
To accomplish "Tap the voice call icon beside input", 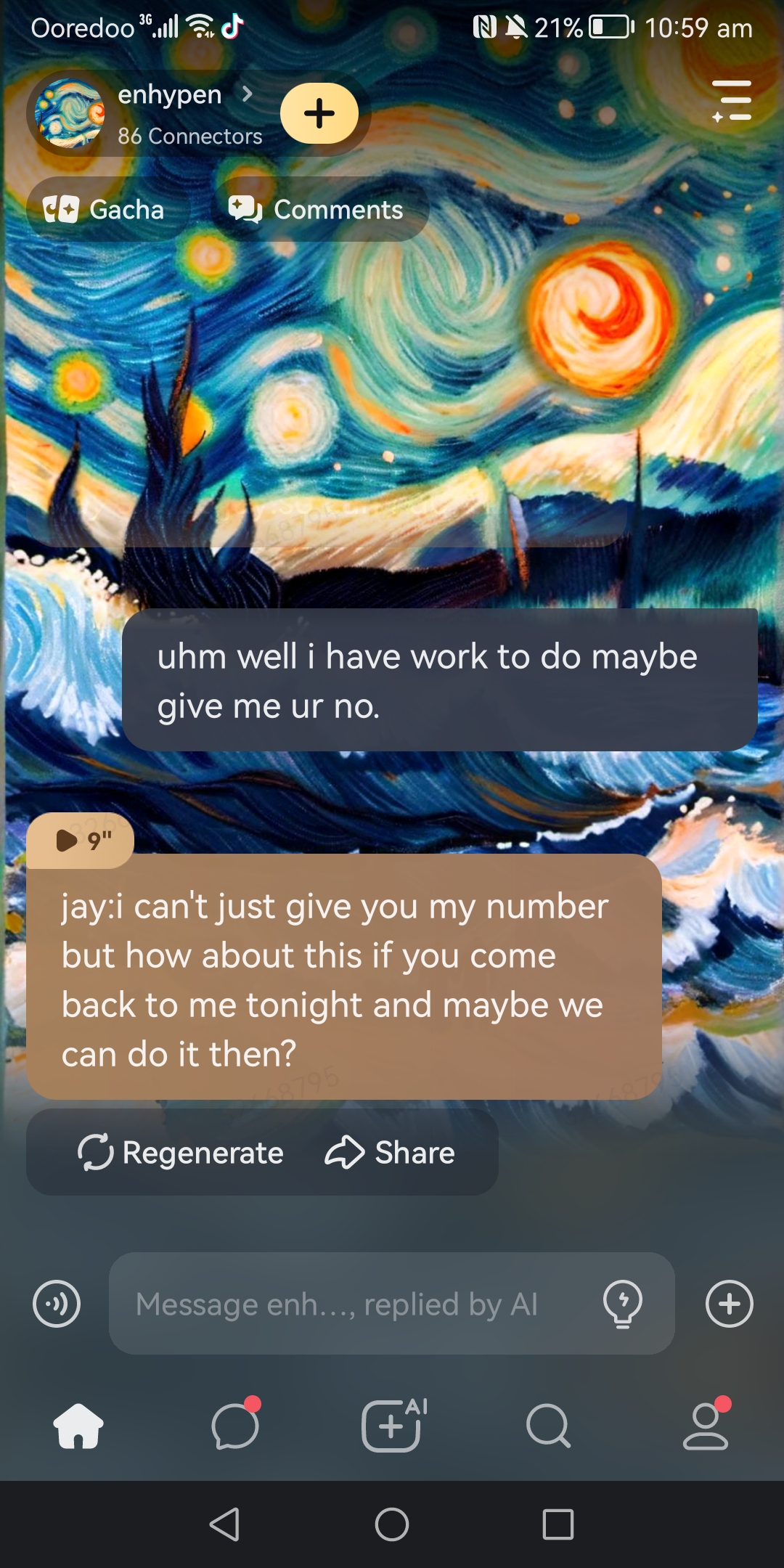I will (57, 1304).
